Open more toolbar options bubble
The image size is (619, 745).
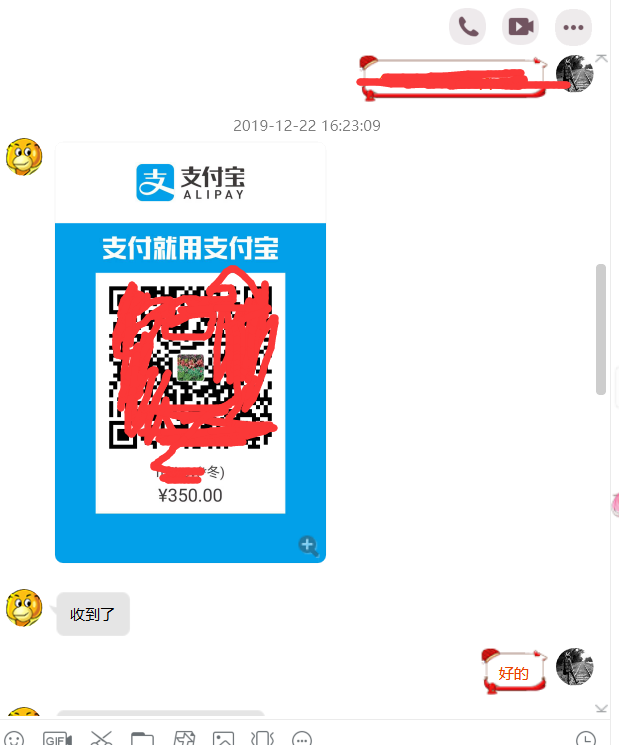[x=302, y=739]
